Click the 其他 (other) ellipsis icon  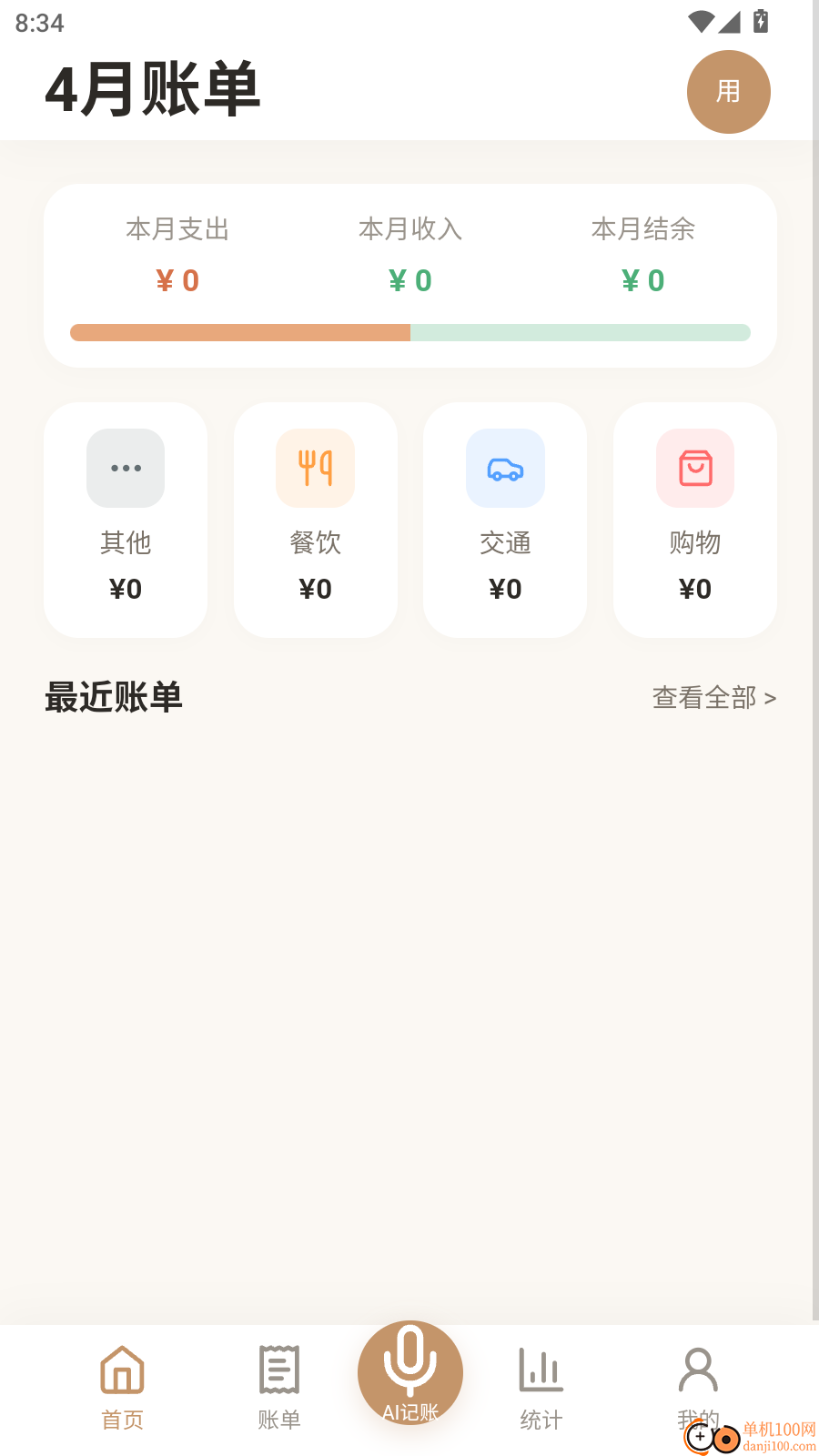[125, 468]
